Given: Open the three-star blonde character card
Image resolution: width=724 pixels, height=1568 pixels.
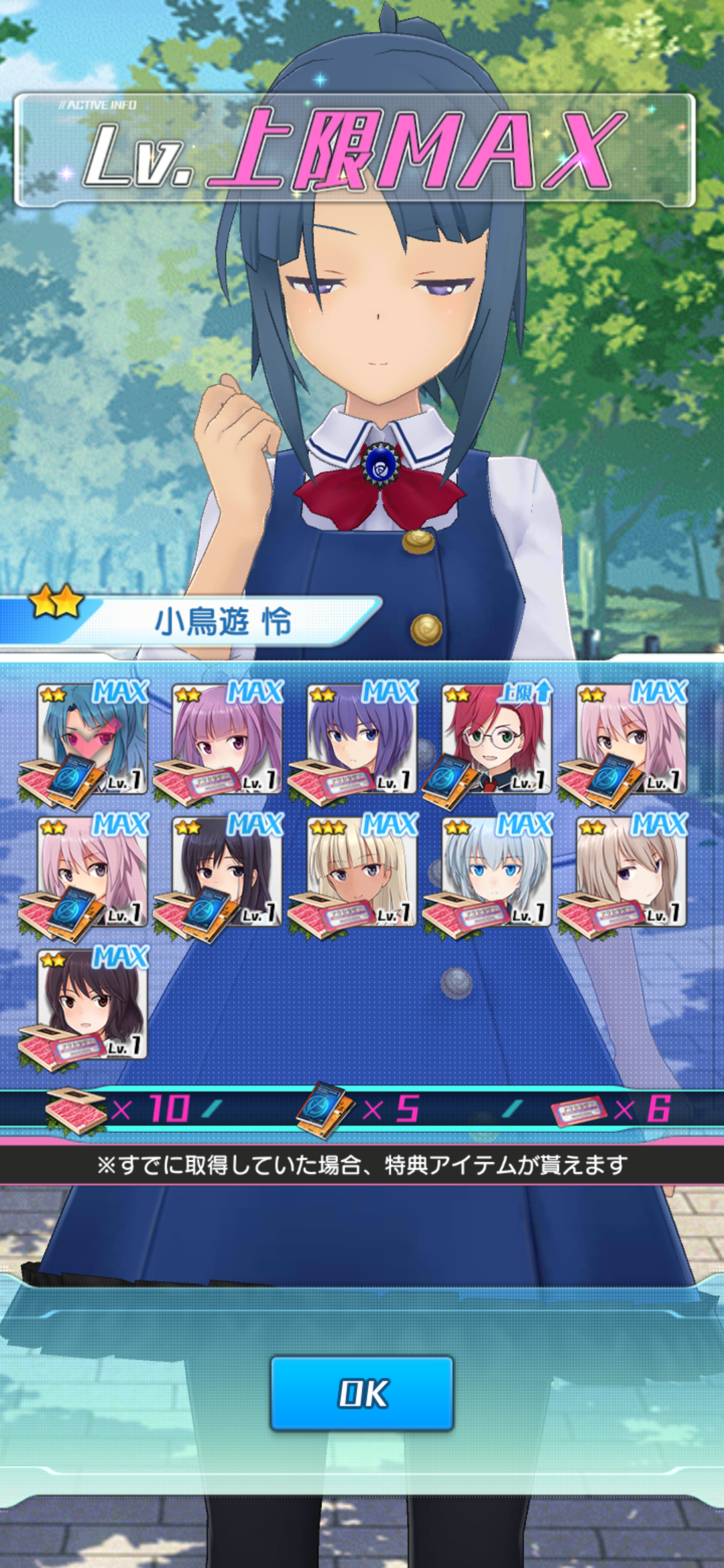Looking at the screenshot, I should point(362,872).
